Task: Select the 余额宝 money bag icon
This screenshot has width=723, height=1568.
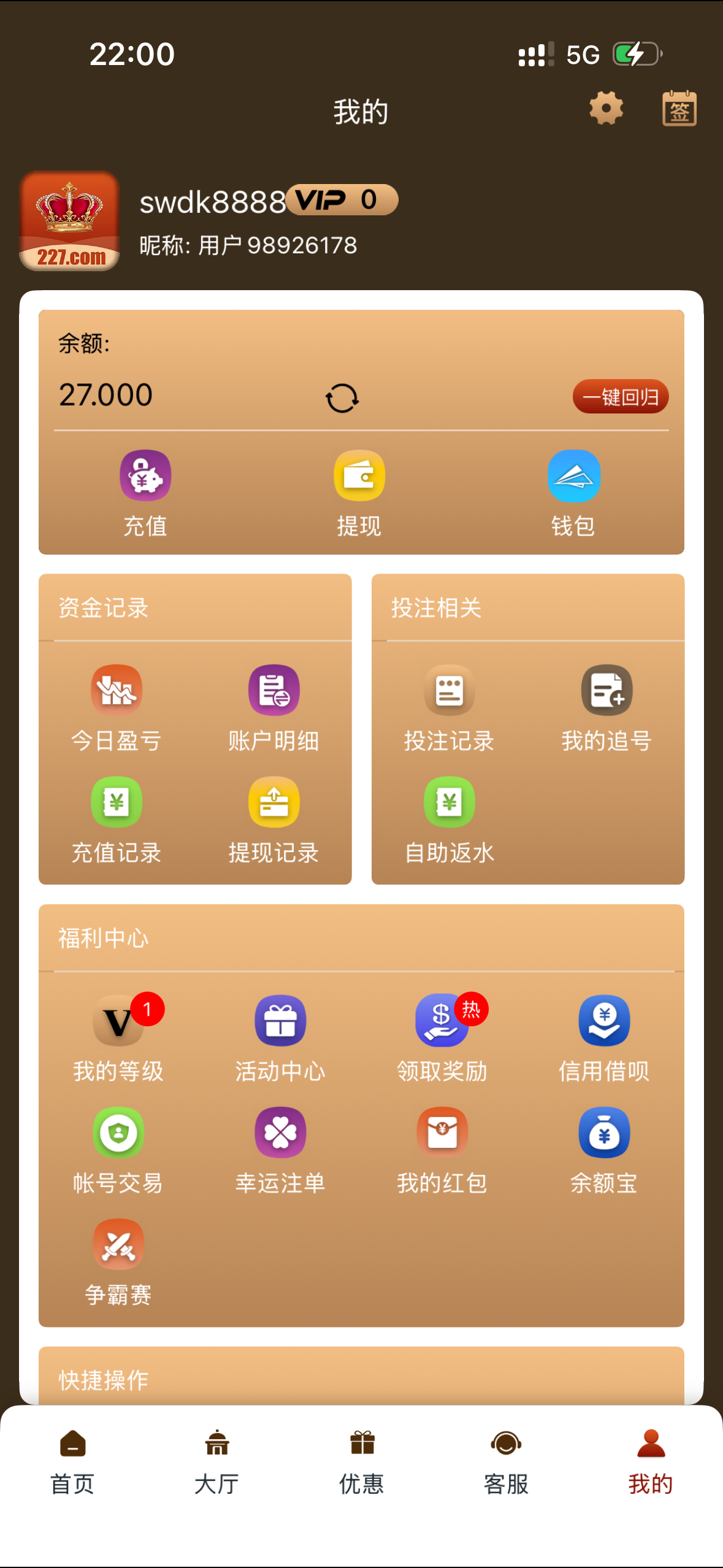Action: pyautogui.click(x=603, y=1132)
